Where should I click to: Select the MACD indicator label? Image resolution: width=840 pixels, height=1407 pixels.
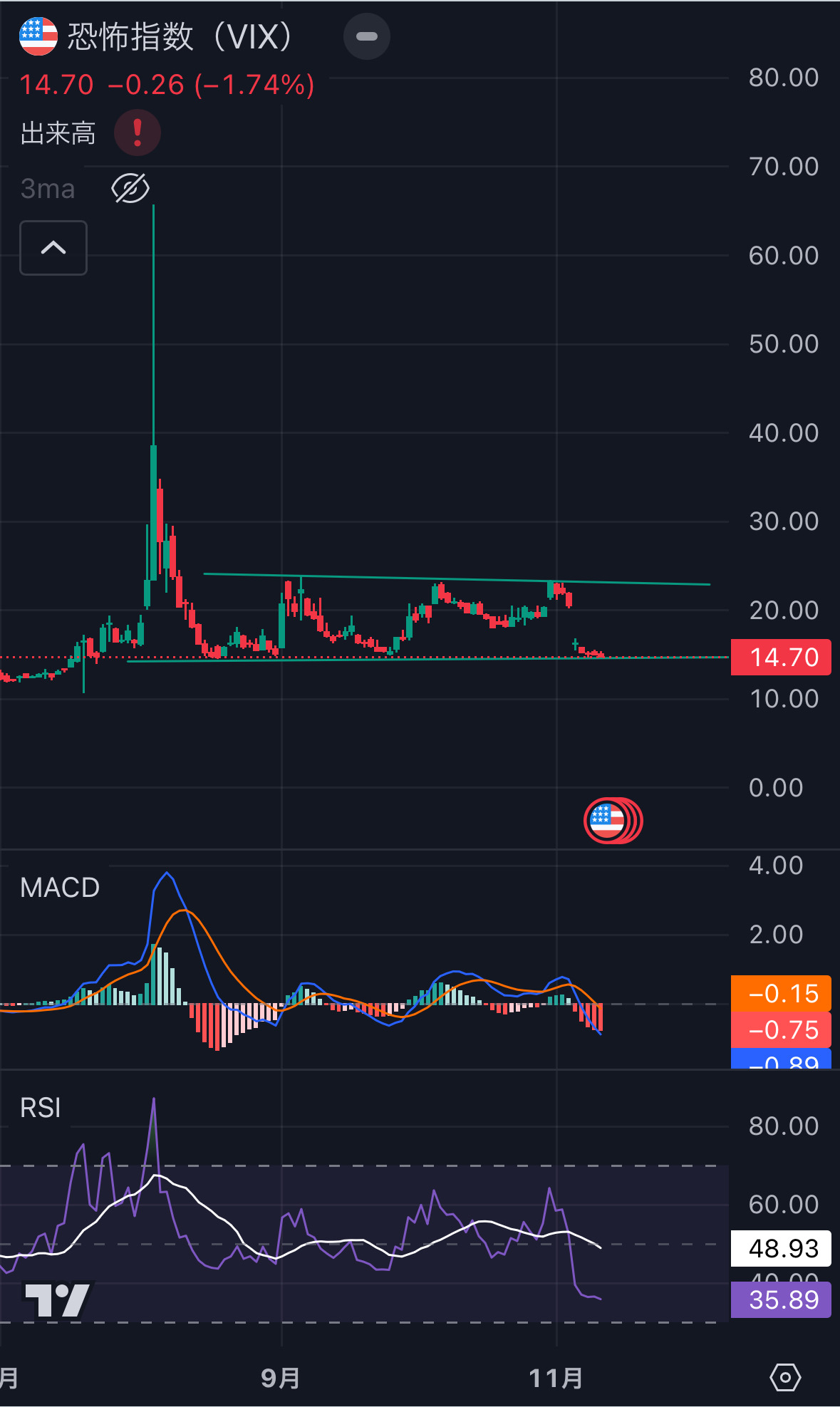coord(60,888)
